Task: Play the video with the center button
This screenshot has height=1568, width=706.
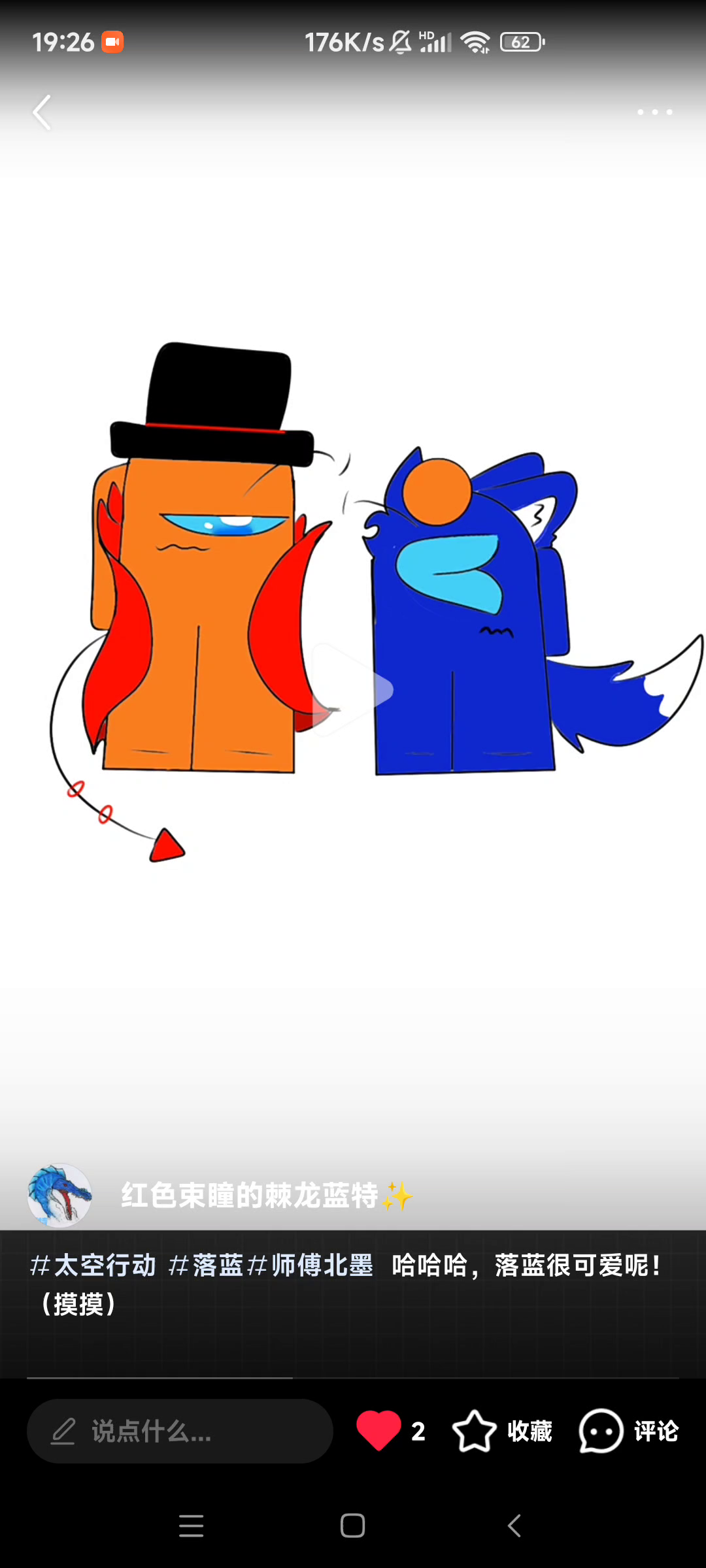Action: 353,690
